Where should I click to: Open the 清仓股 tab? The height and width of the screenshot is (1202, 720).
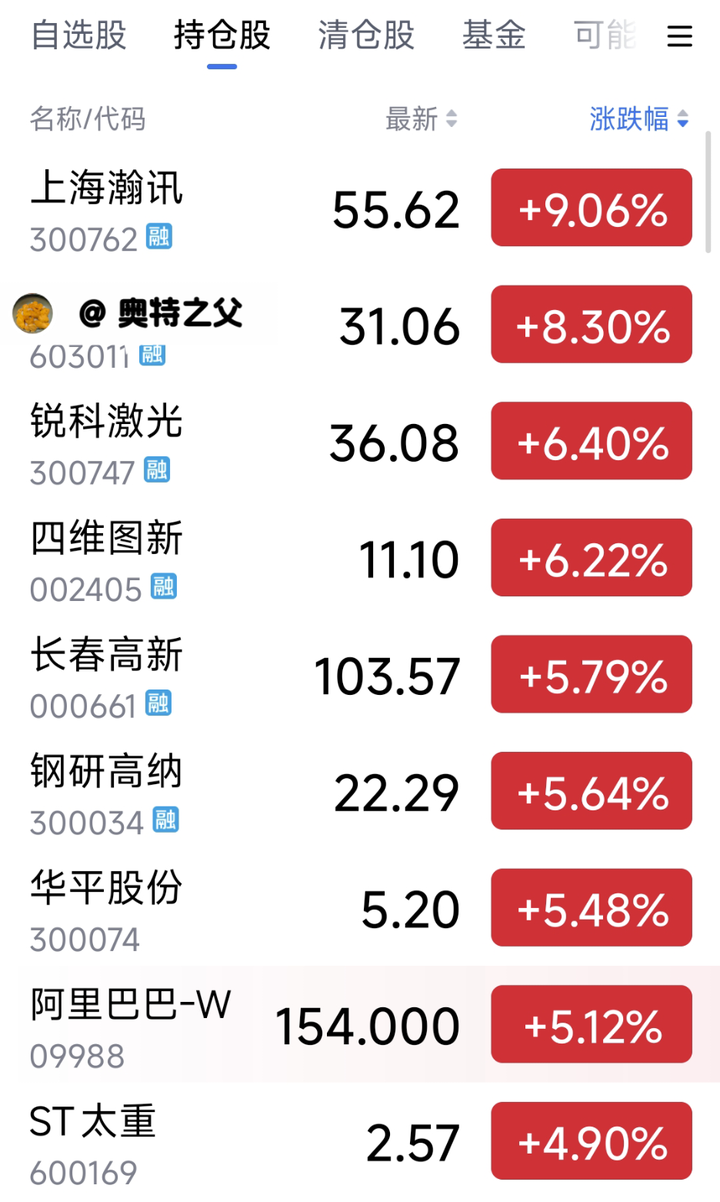[366, 36]
